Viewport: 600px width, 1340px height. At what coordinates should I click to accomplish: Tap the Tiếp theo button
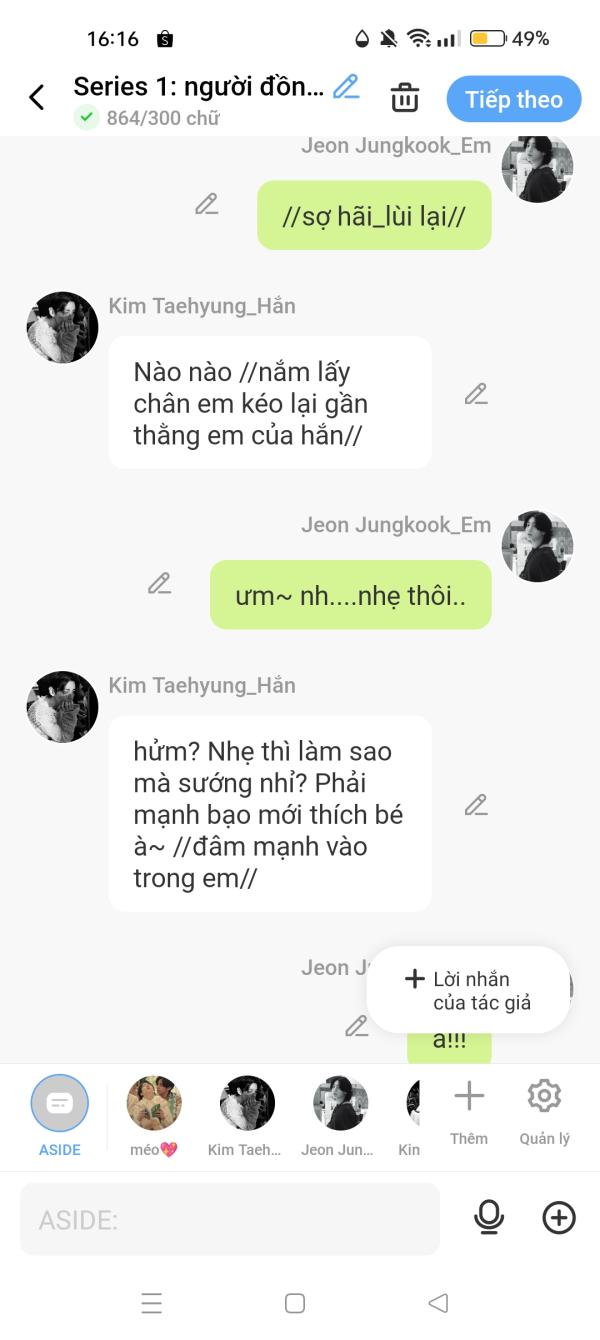pyautogui.click(x=514, y=99)
